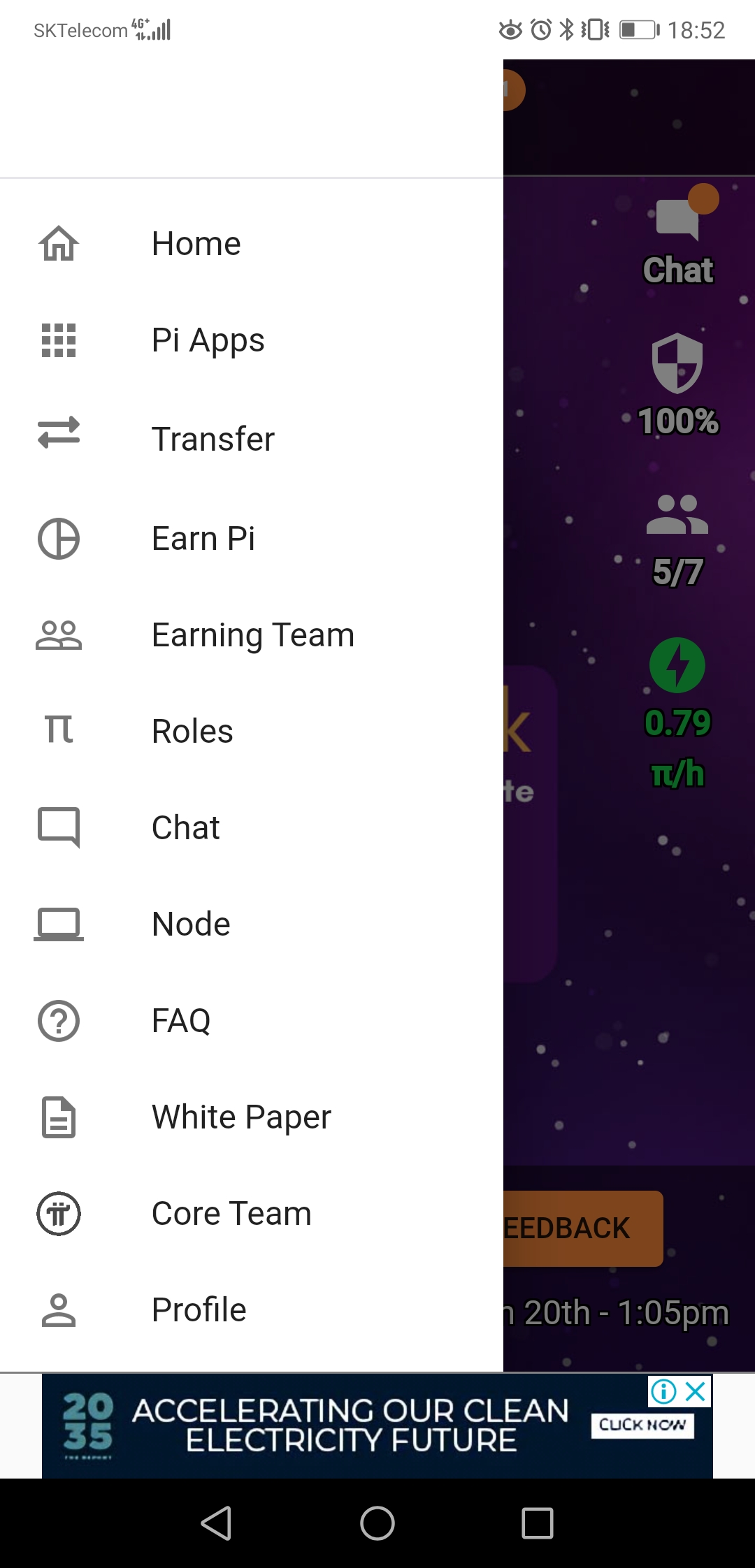Close the ad banner with X

696,1391
